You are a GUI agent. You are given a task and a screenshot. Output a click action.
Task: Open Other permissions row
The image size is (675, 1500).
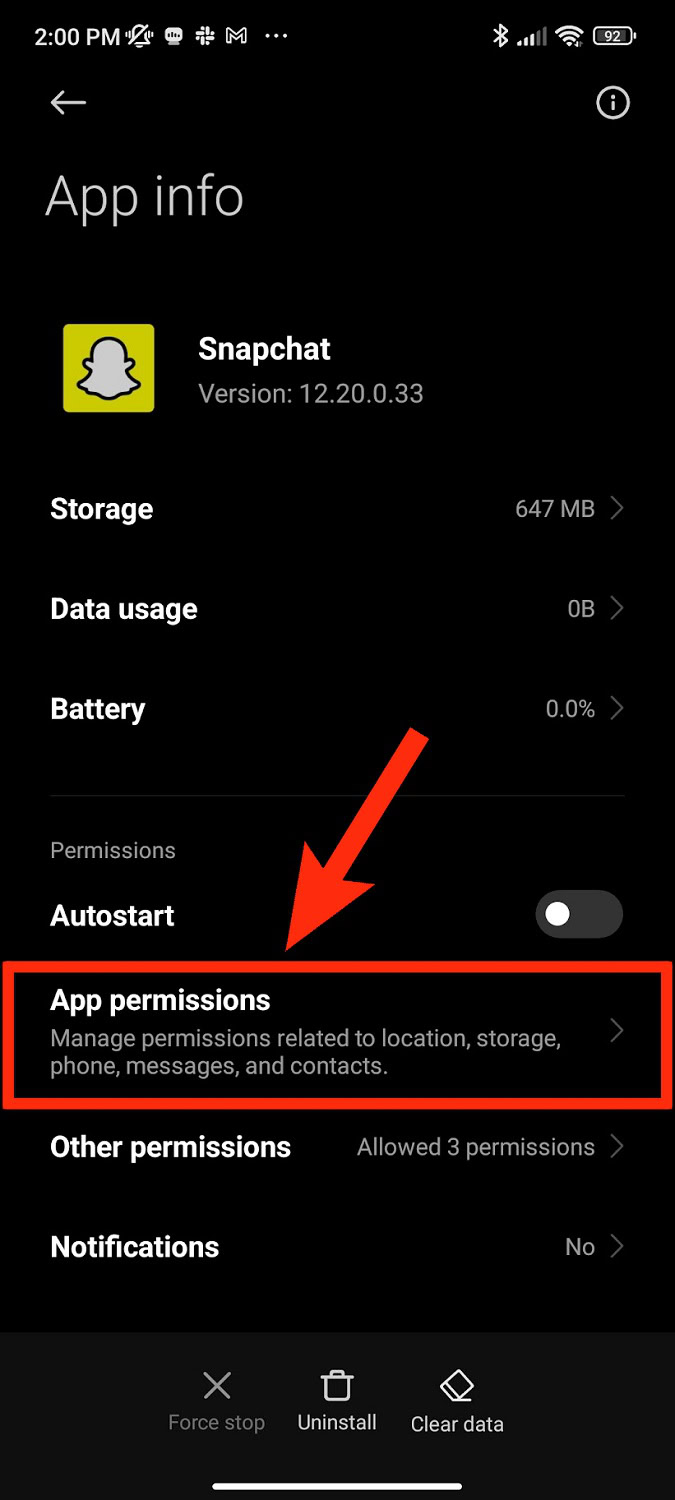[x=337, y=1147]
